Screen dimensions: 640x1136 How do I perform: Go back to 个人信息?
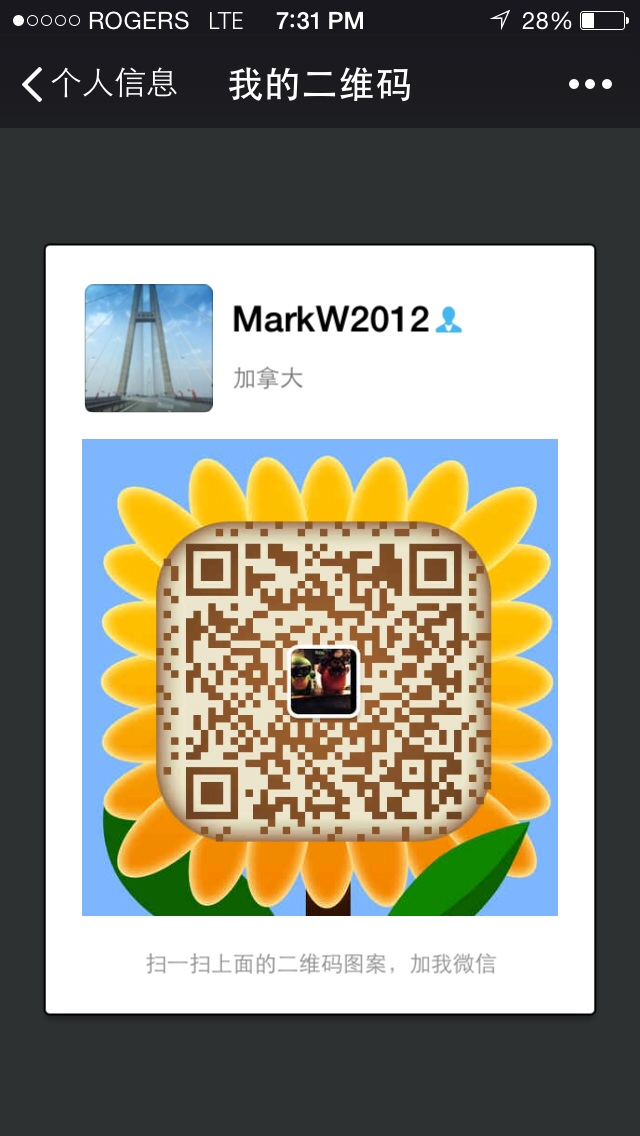(98, 84)
